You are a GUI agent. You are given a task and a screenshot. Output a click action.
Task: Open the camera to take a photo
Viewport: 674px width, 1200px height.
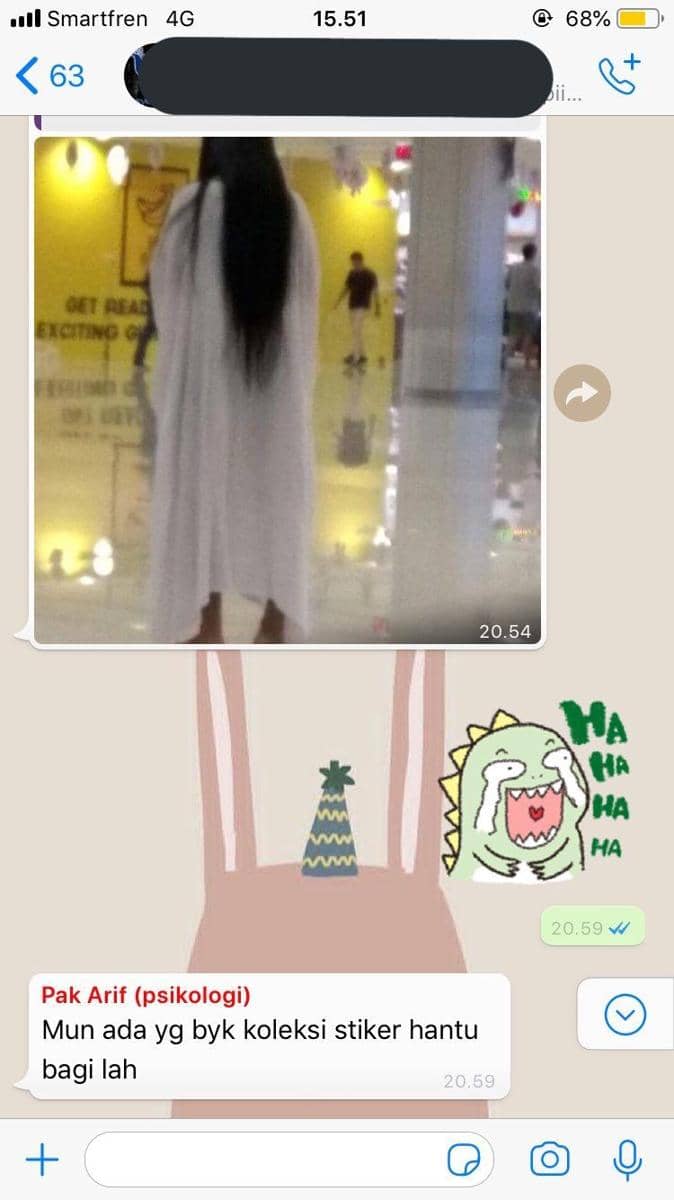(549, 1160)
